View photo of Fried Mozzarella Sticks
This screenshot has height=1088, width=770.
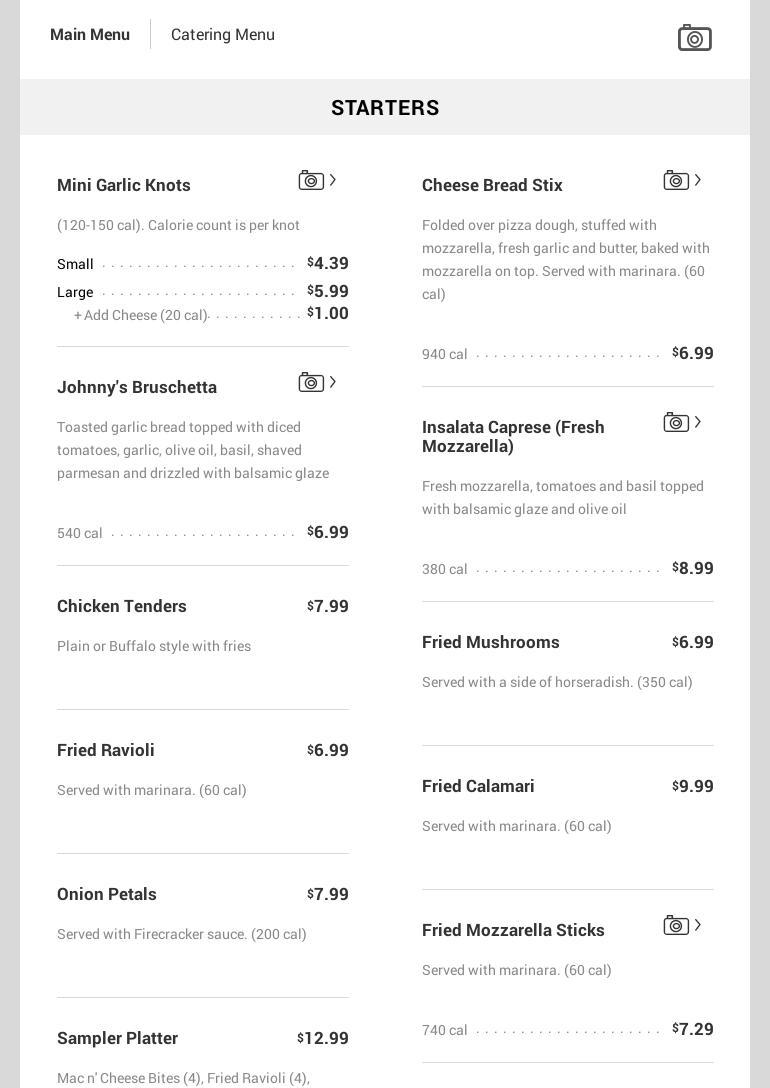(x=682, y=925)
